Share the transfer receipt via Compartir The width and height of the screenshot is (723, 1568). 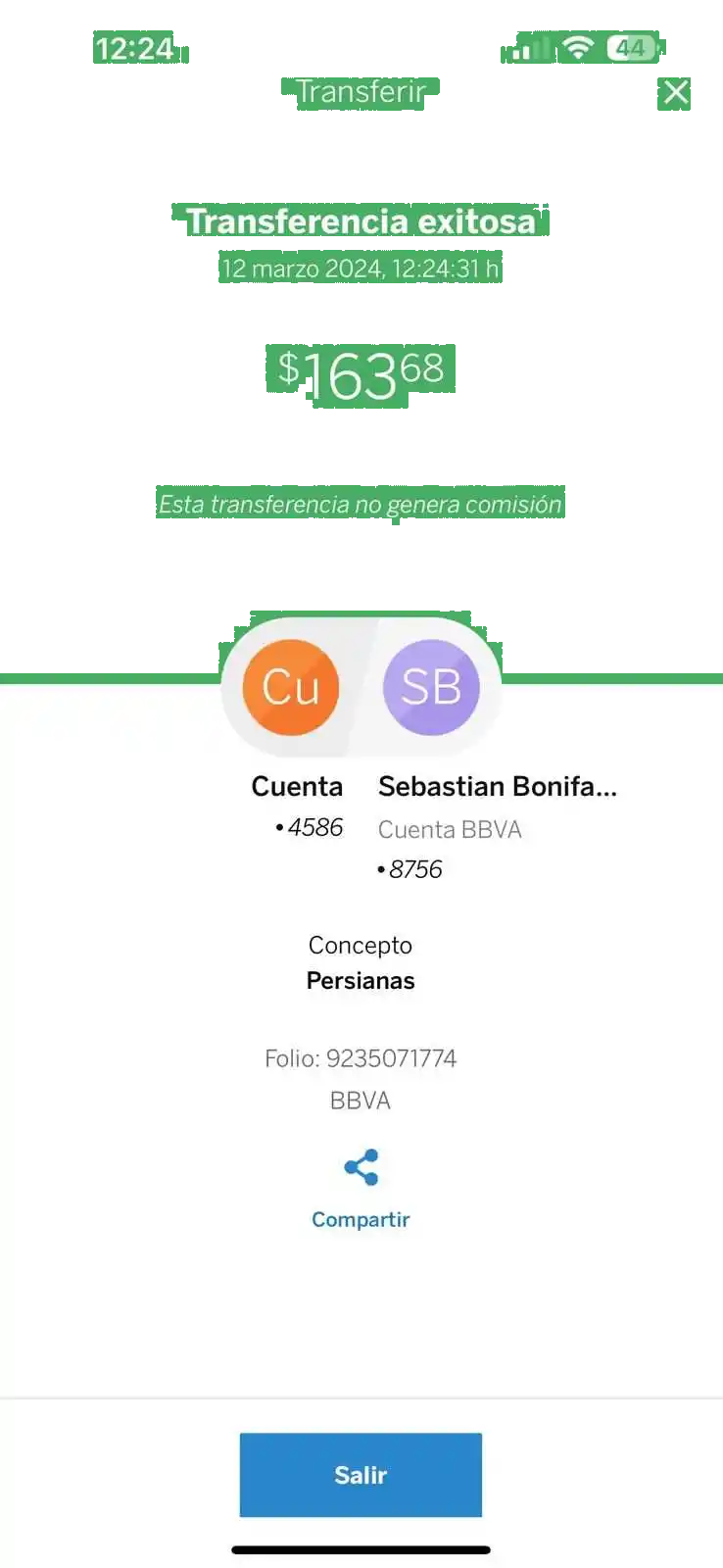(361, 1188)
